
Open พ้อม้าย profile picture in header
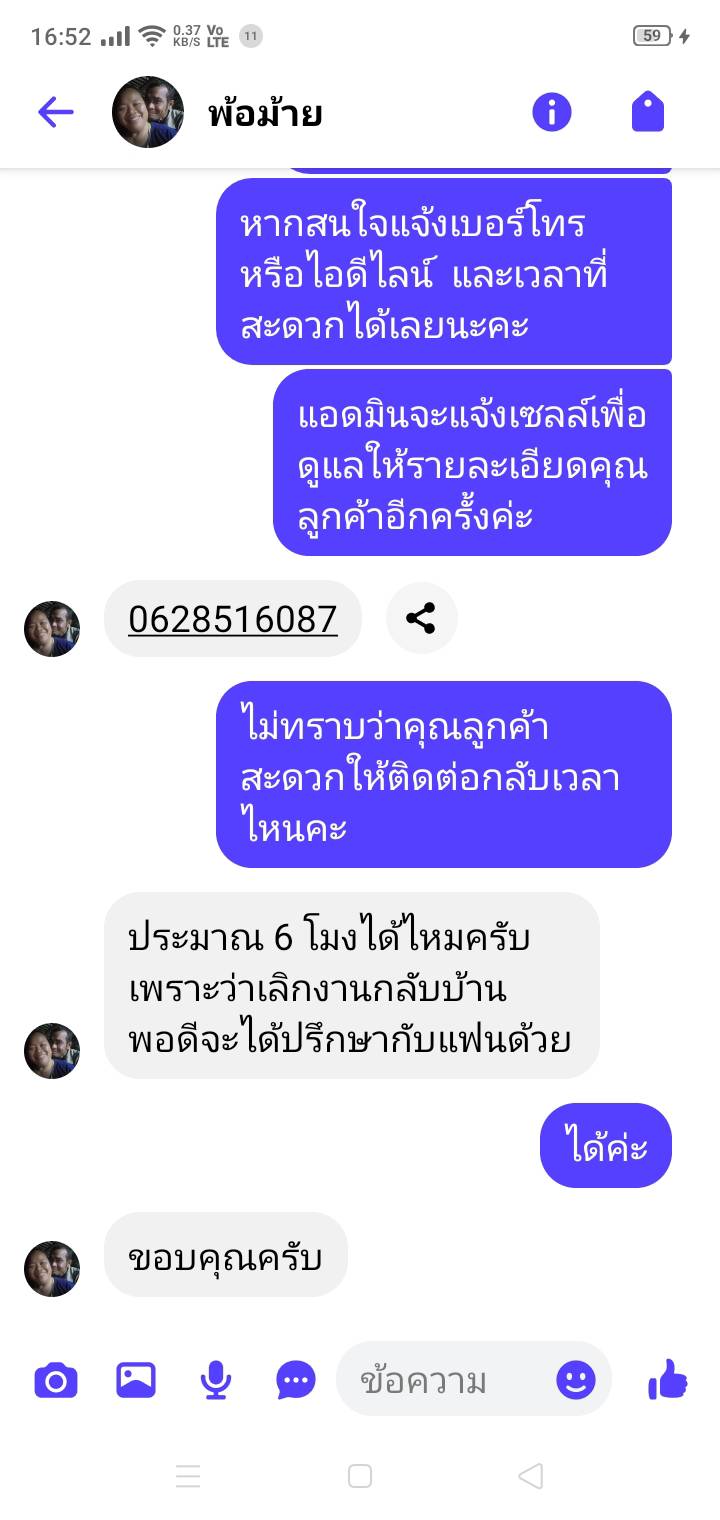(148, 112)
